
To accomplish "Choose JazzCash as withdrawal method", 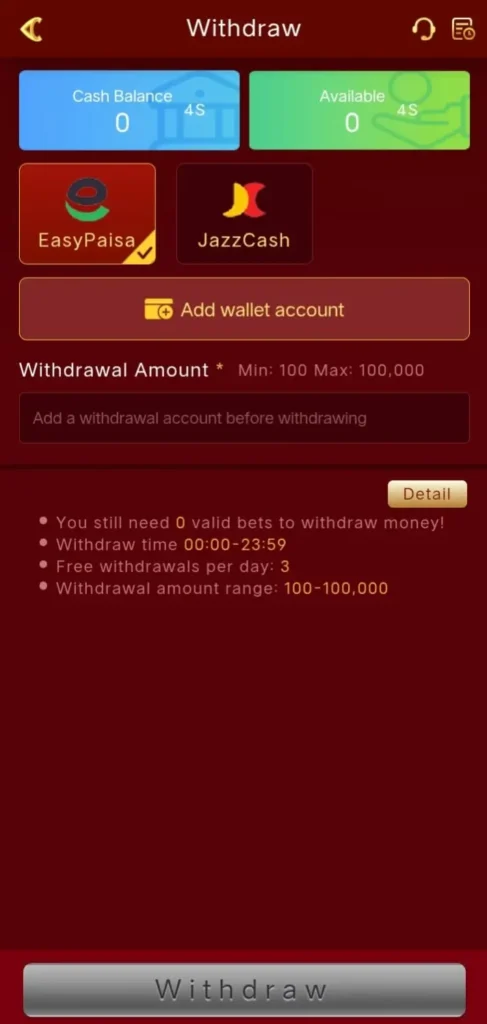I will [x=244, y=214].
